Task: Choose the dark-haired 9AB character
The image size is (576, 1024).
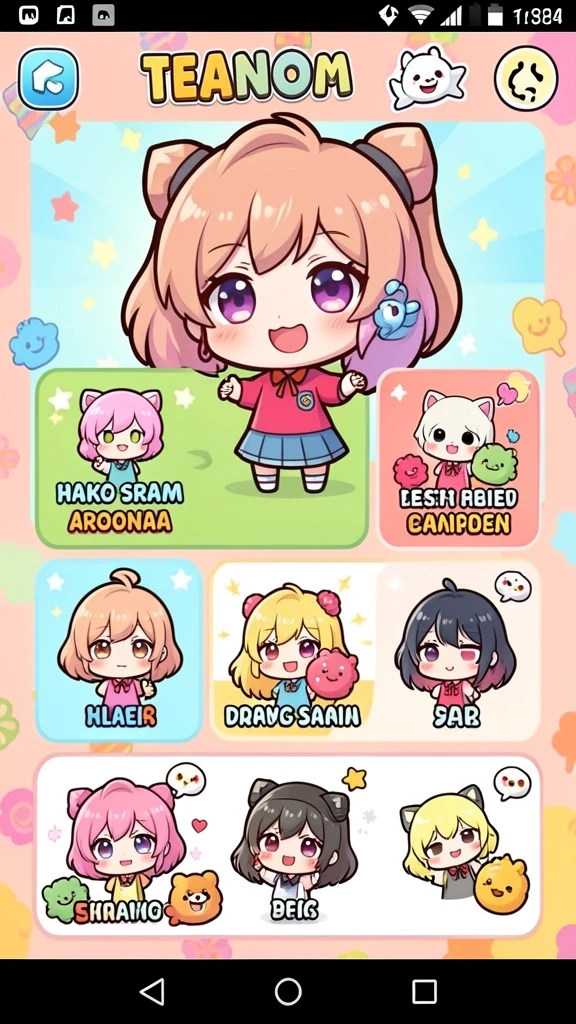Action: (458, 650)
